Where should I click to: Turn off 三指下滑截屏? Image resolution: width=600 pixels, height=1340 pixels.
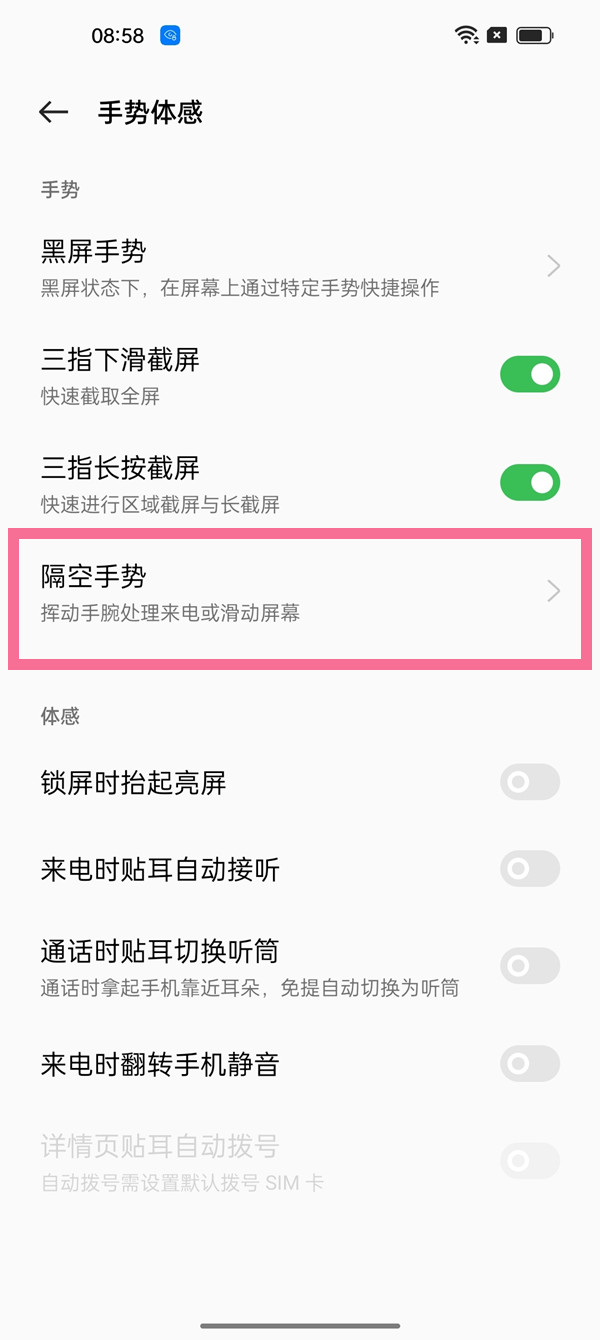[x=529, y=375]
